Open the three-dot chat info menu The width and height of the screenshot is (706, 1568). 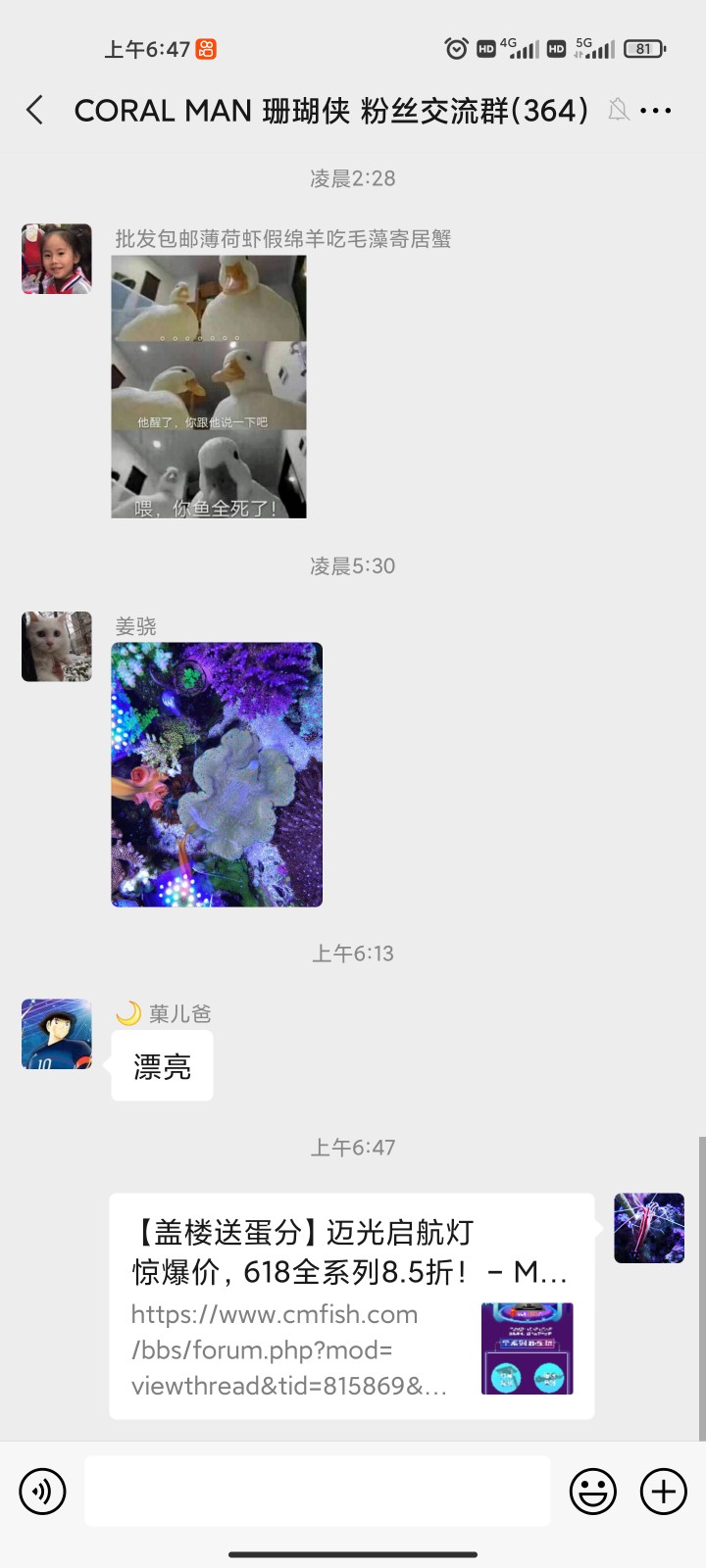point(655,110)
